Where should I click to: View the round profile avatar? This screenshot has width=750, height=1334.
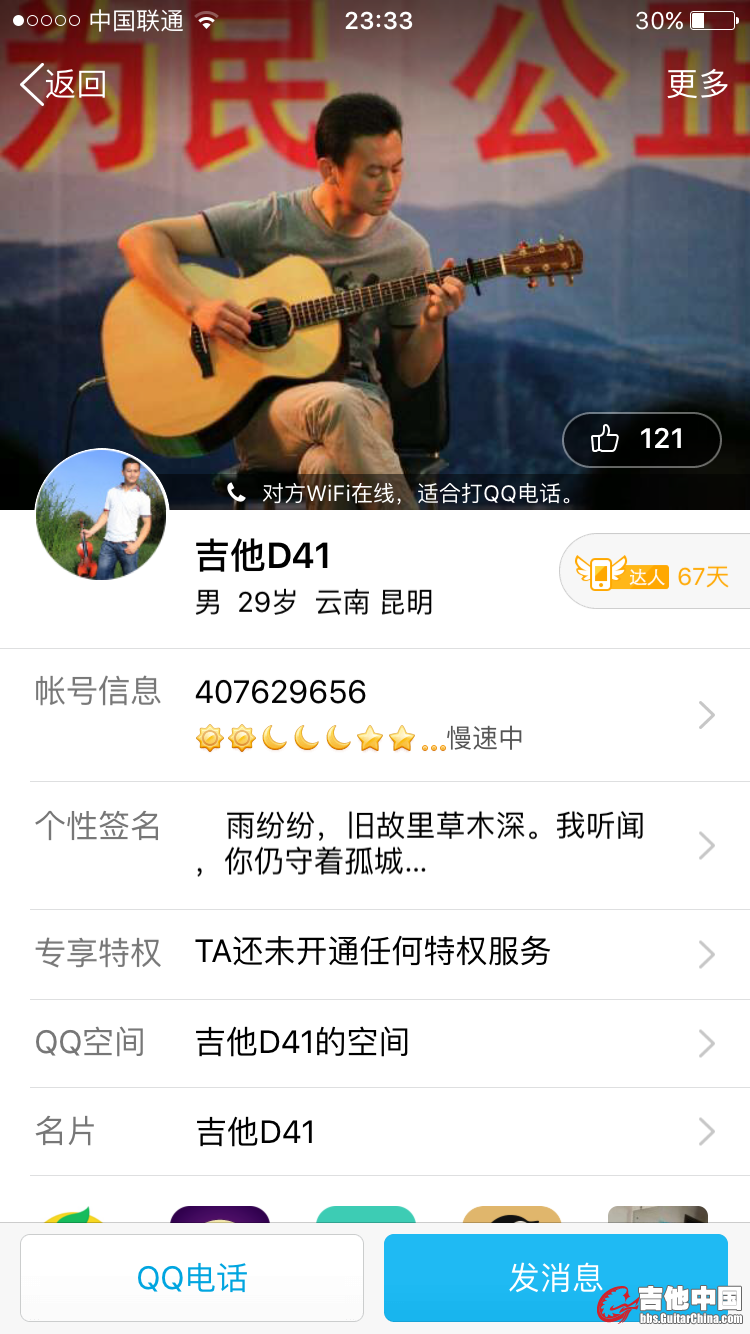pyautogui.click(x=101, y=515)
